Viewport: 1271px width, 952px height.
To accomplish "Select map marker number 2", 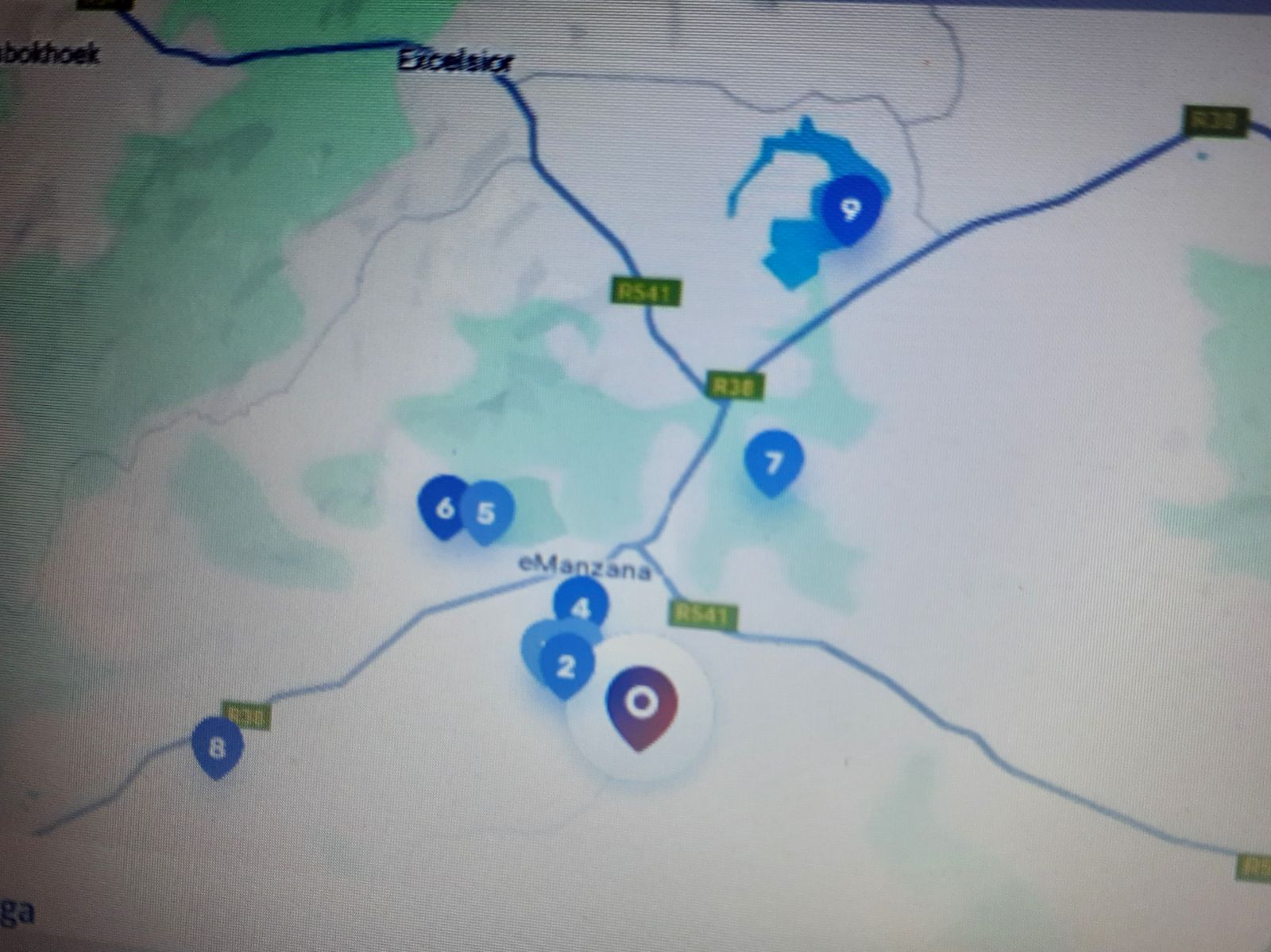I will 566,665.
